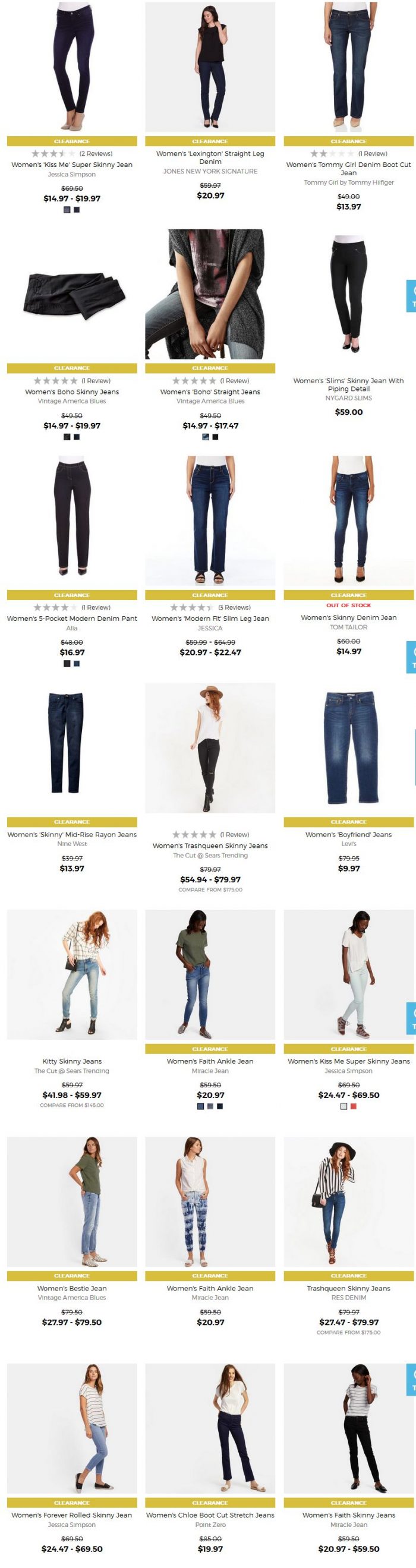View Tom Tailor Women's Skinny Denim Jean
This screenshot has width=416, height=1568.
click(348, 617)
